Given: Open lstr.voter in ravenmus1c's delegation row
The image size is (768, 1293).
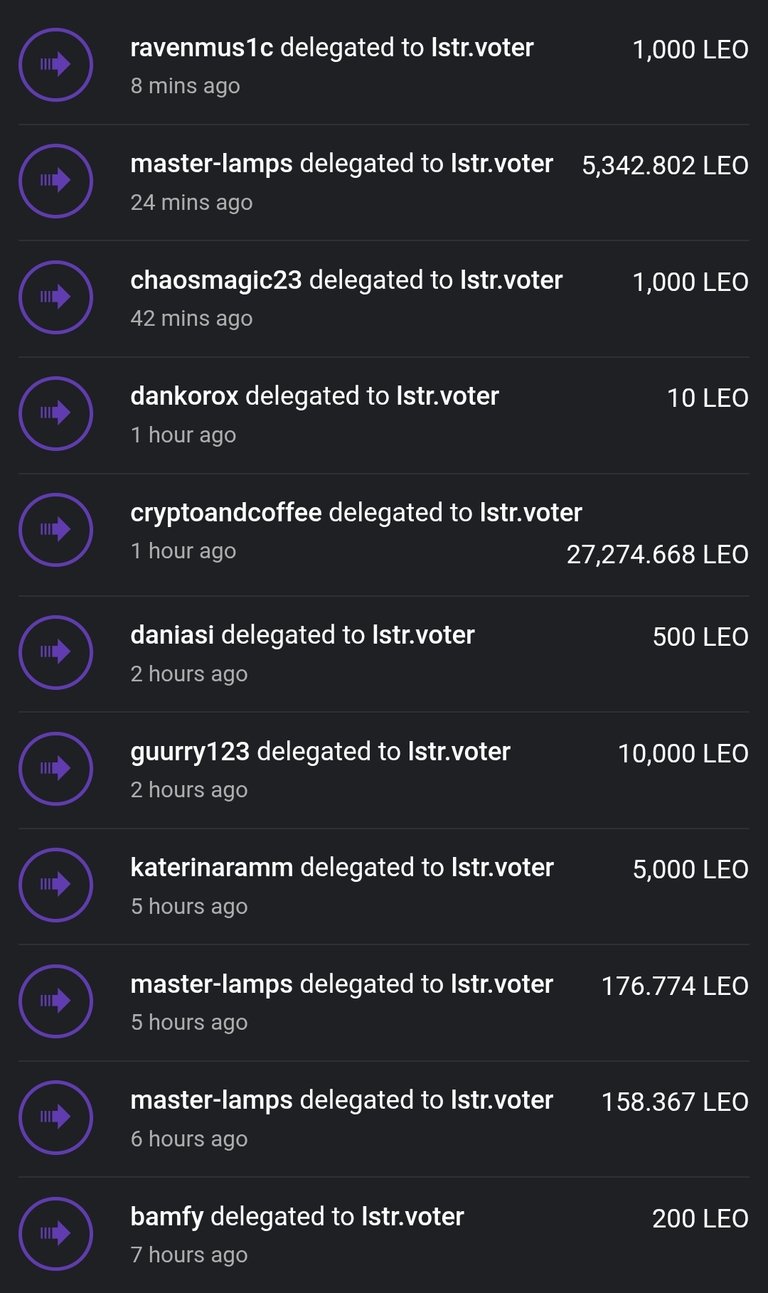Looking at the screenshot, I should (482, 48).
